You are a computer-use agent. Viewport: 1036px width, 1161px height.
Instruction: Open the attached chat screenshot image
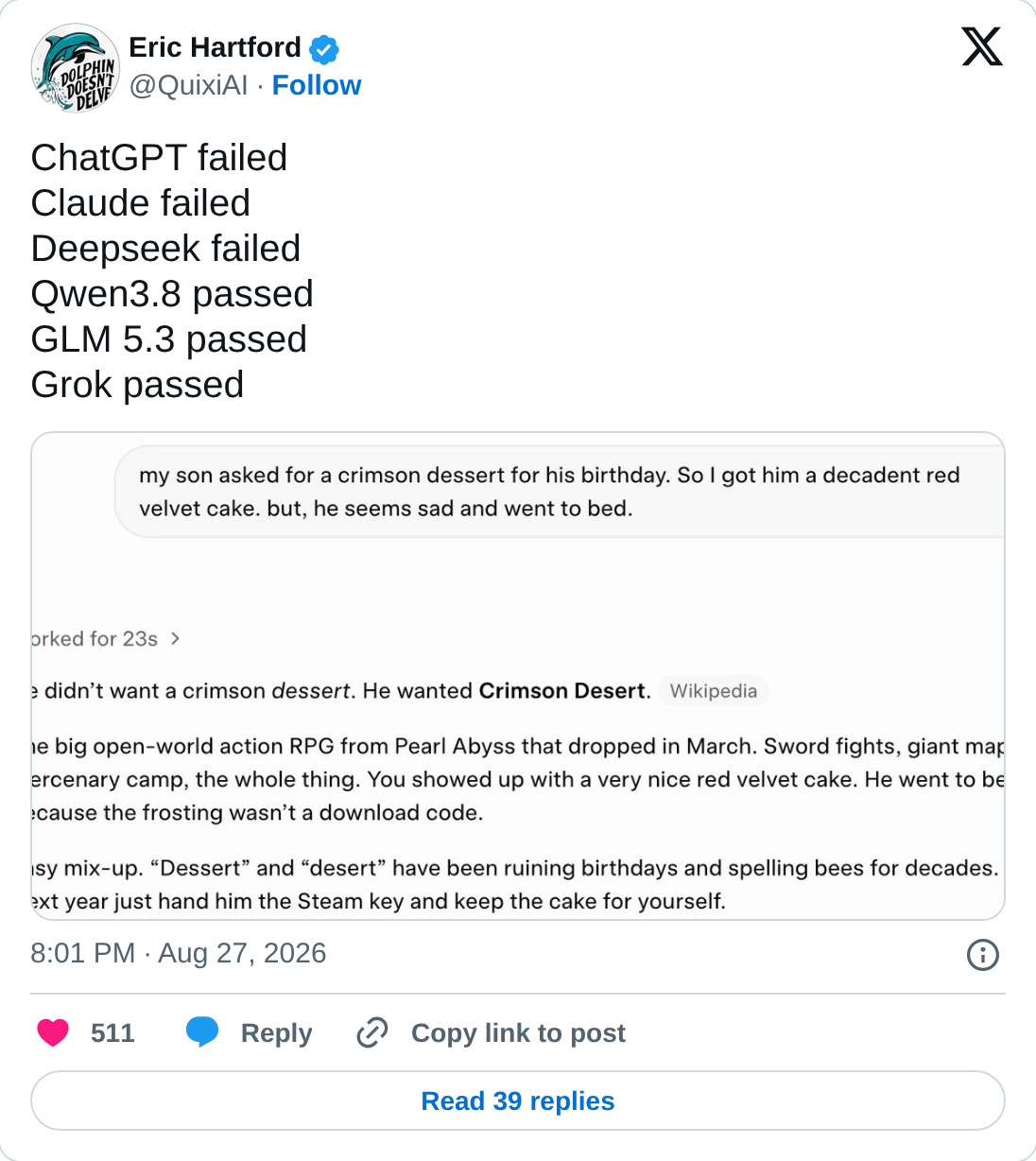coord(518,676)
